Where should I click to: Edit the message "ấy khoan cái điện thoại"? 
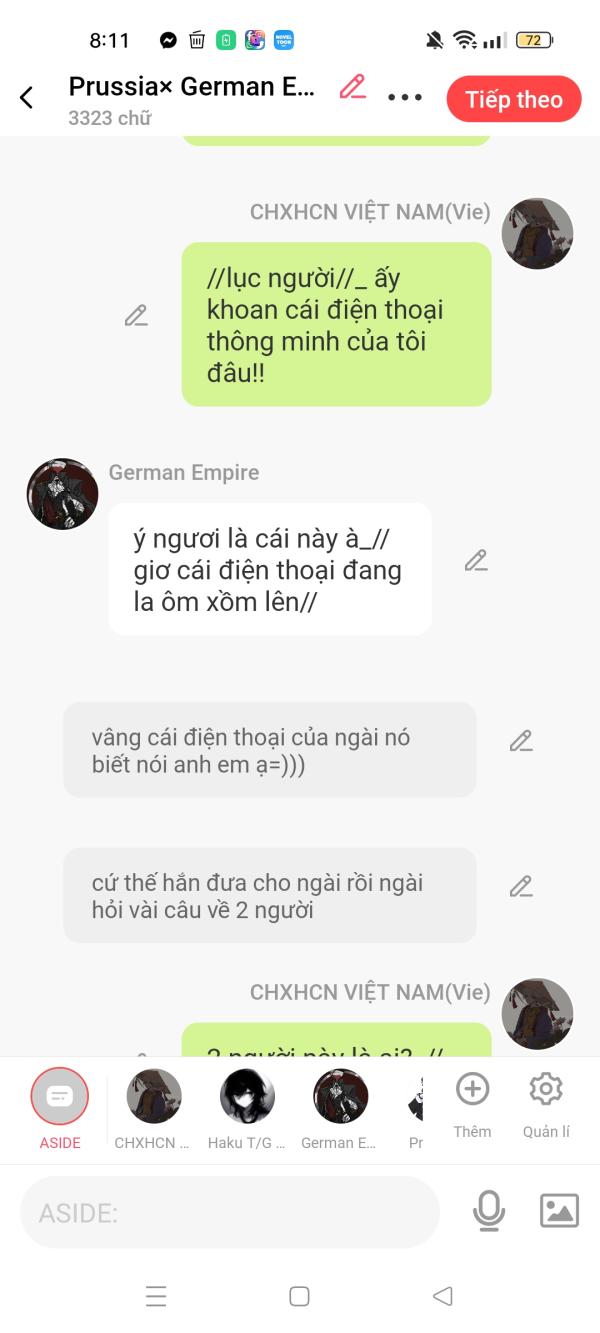tap(136, 316)
